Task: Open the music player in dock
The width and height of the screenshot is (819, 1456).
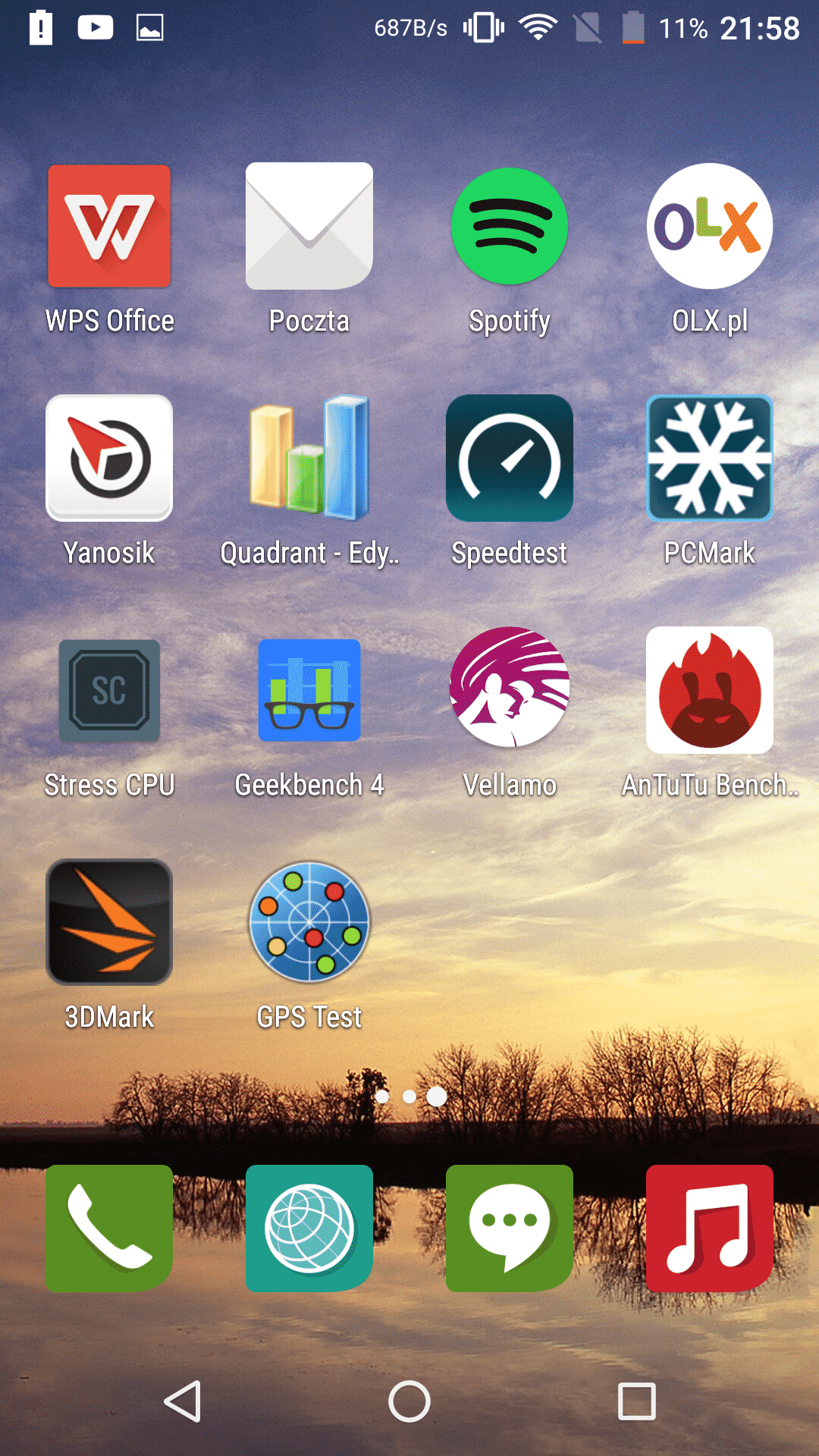Action: [x=710, y=1228]
